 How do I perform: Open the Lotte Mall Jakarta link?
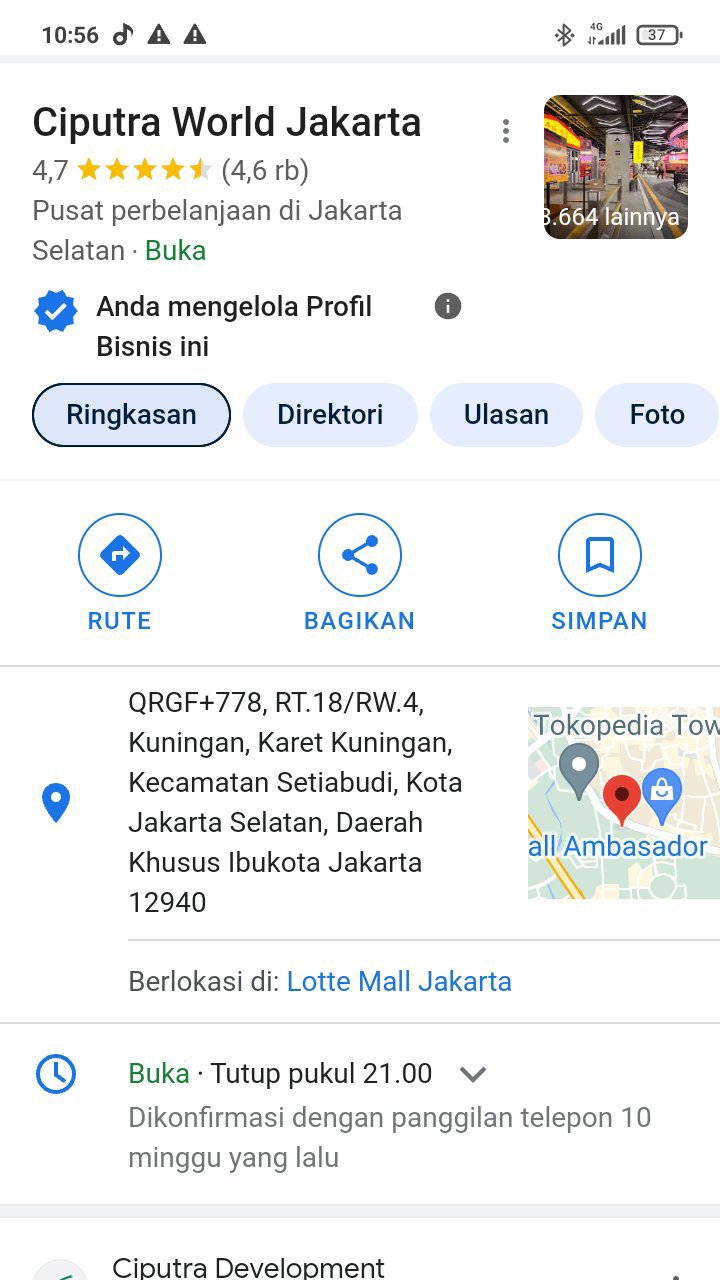click(399, 982)
